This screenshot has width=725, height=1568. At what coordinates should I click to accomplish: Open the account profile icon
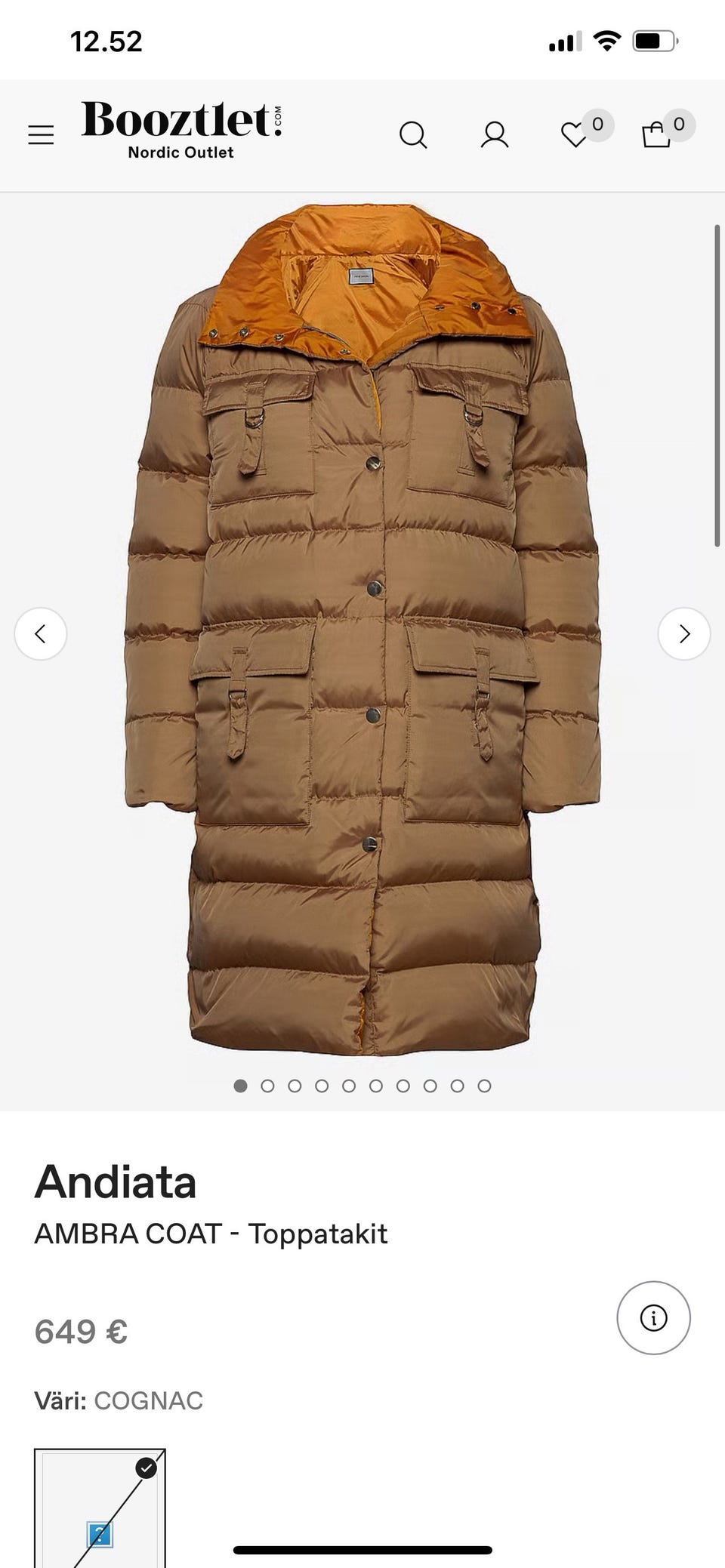point(495,135)
